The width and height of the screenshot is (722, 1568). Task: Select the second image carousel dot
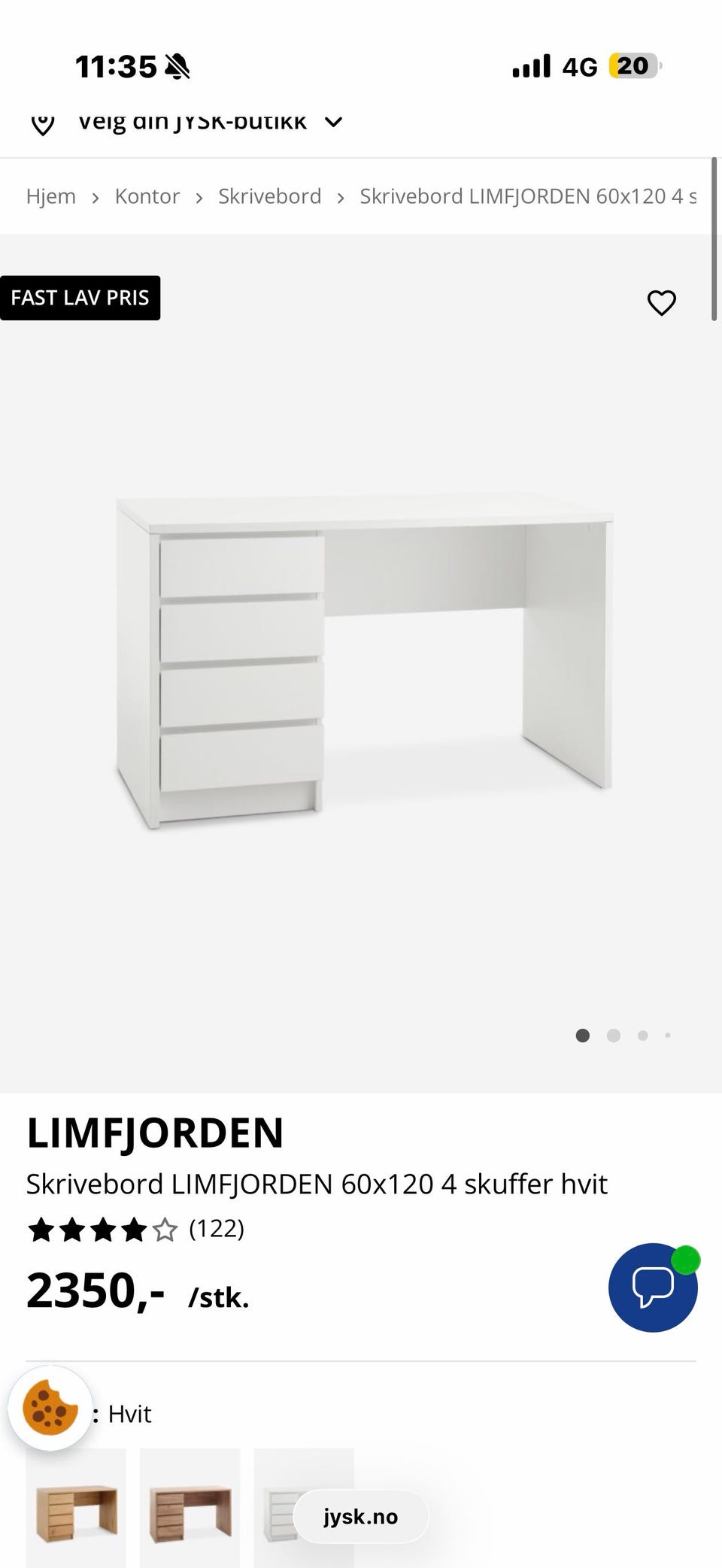[613, 1036]
